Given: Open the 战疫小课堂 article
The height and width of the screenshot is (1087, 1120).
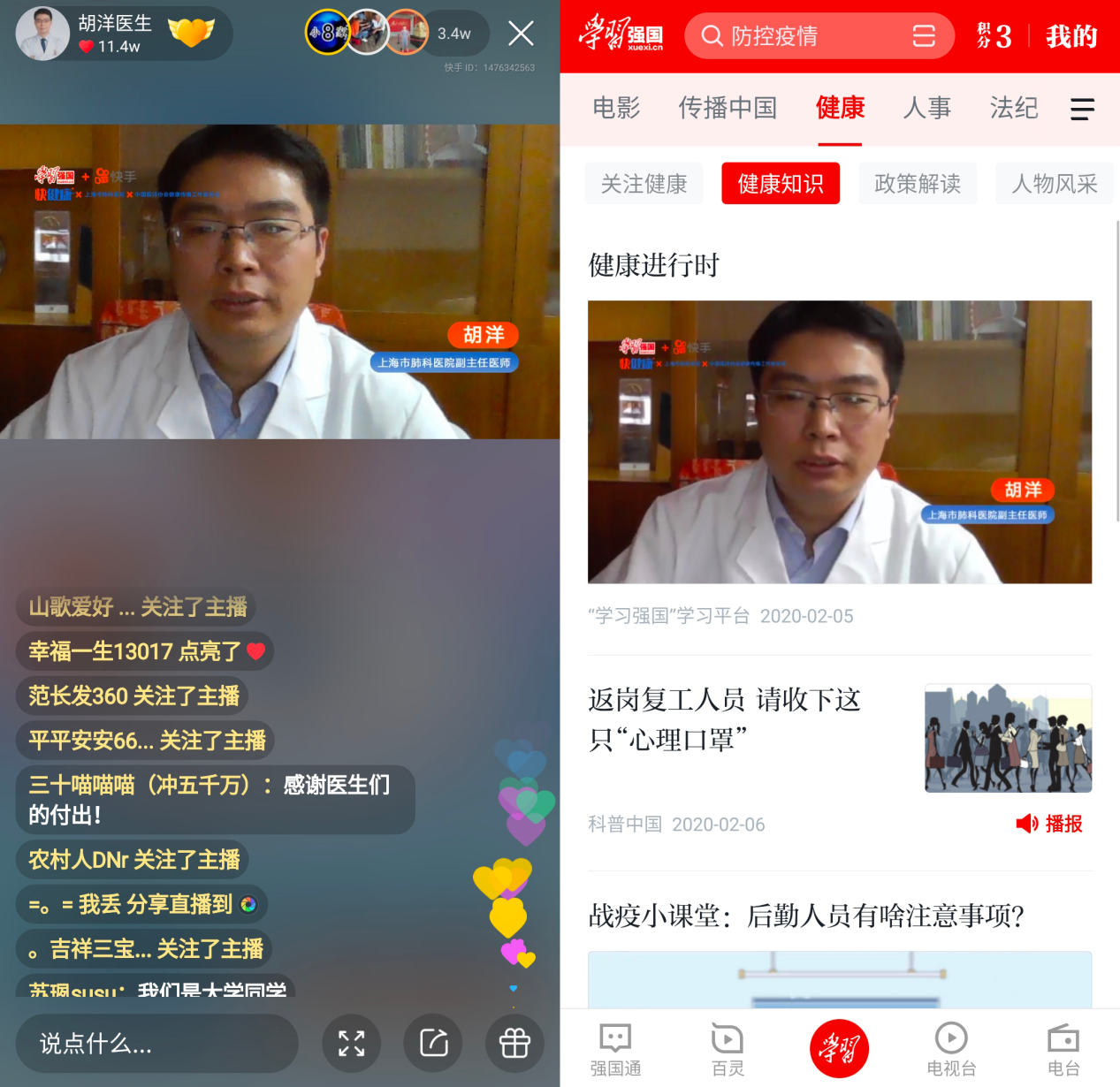Looking at the screenshot, I should tap(805, 916).
